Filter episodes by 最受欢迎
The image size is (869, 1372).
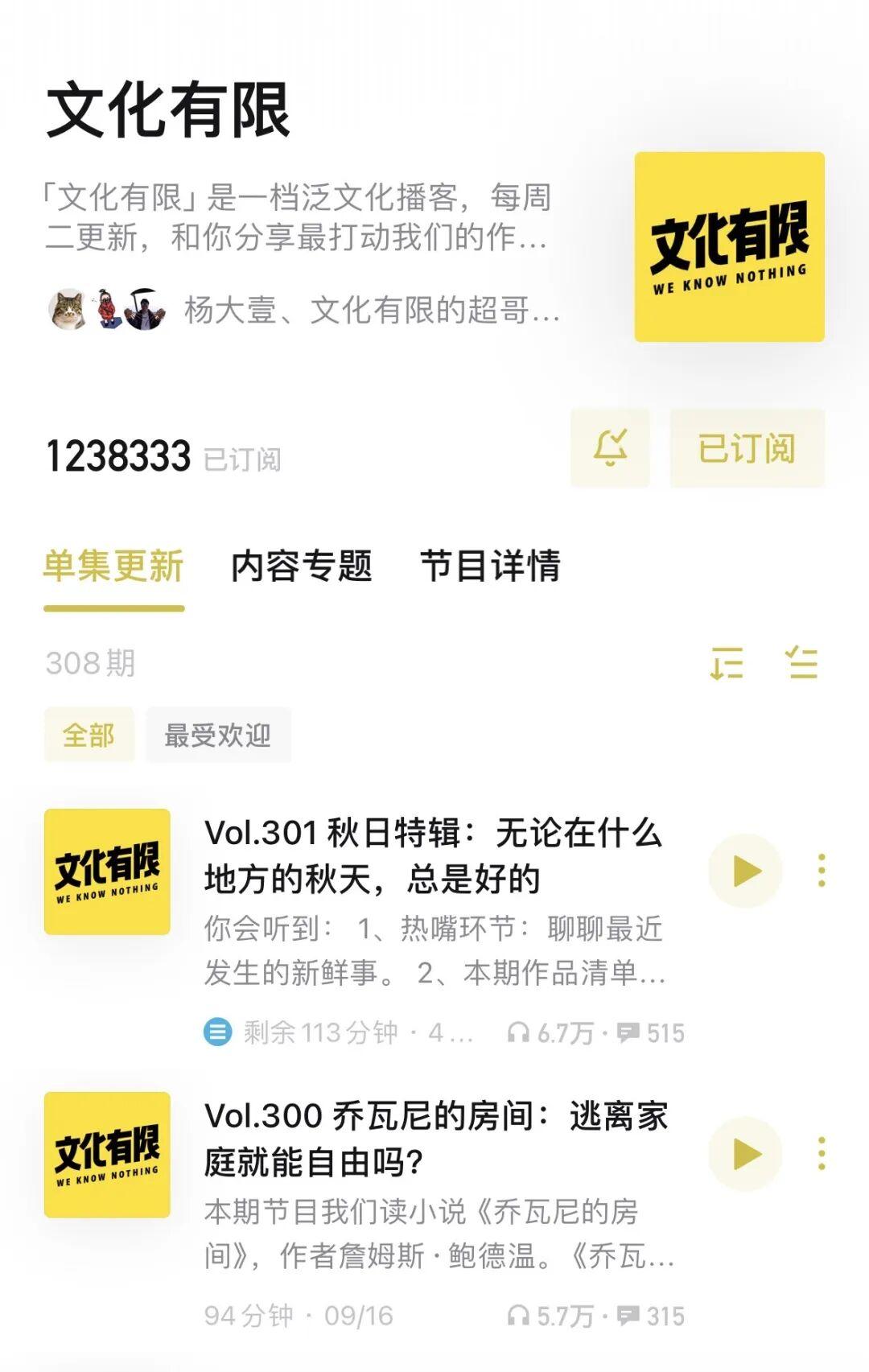tap(217, 735)
